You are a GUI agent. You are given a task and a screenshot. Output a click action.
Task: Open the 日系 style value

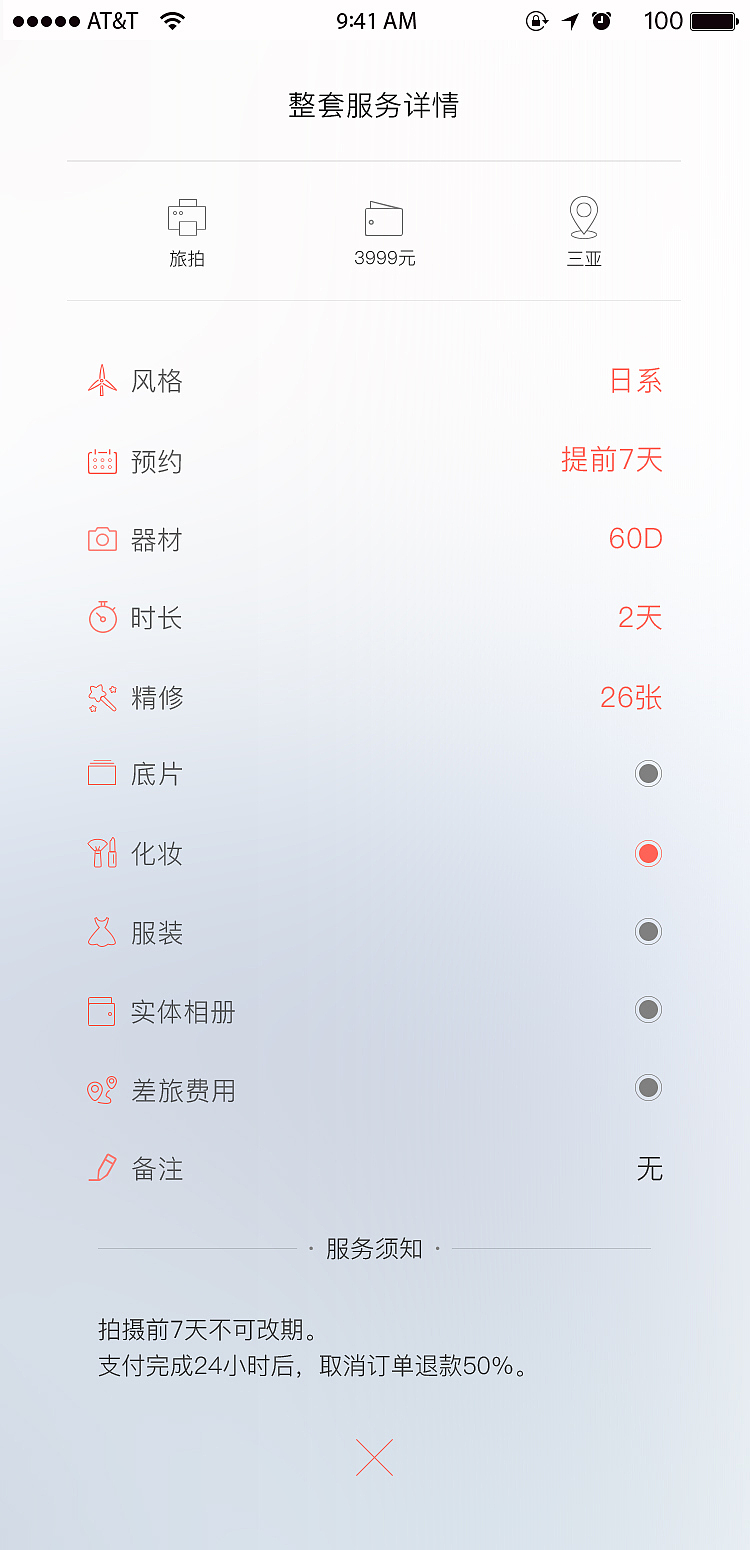coord(634,380)
